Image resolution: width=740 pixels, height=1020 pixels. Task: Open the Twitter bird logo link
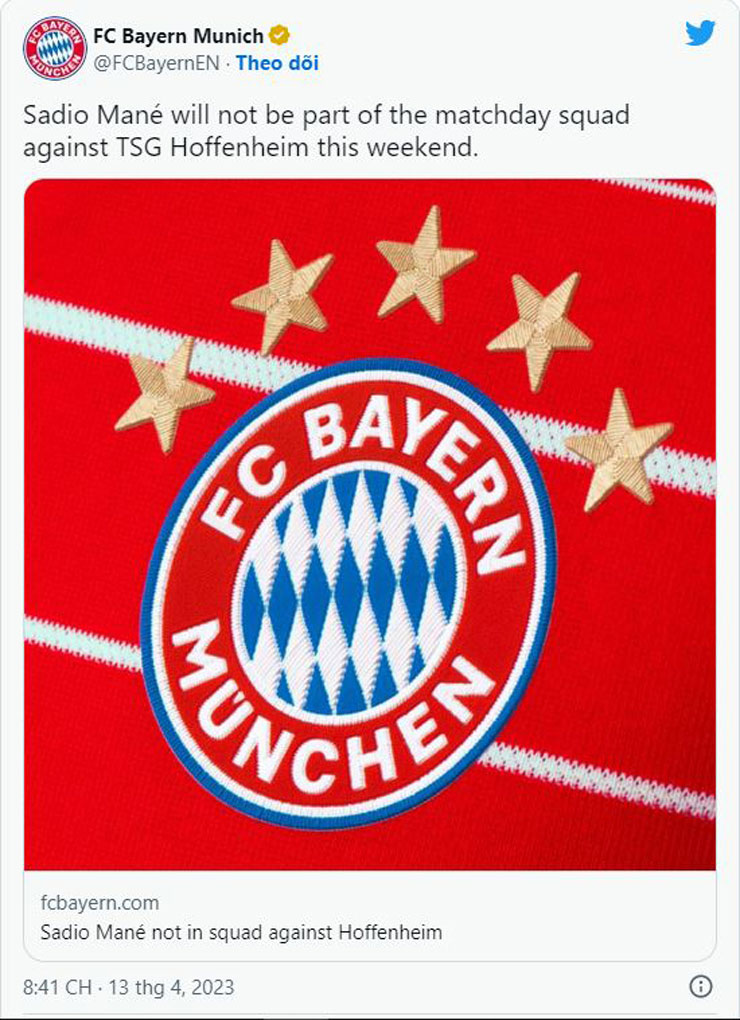click(700, 33)
